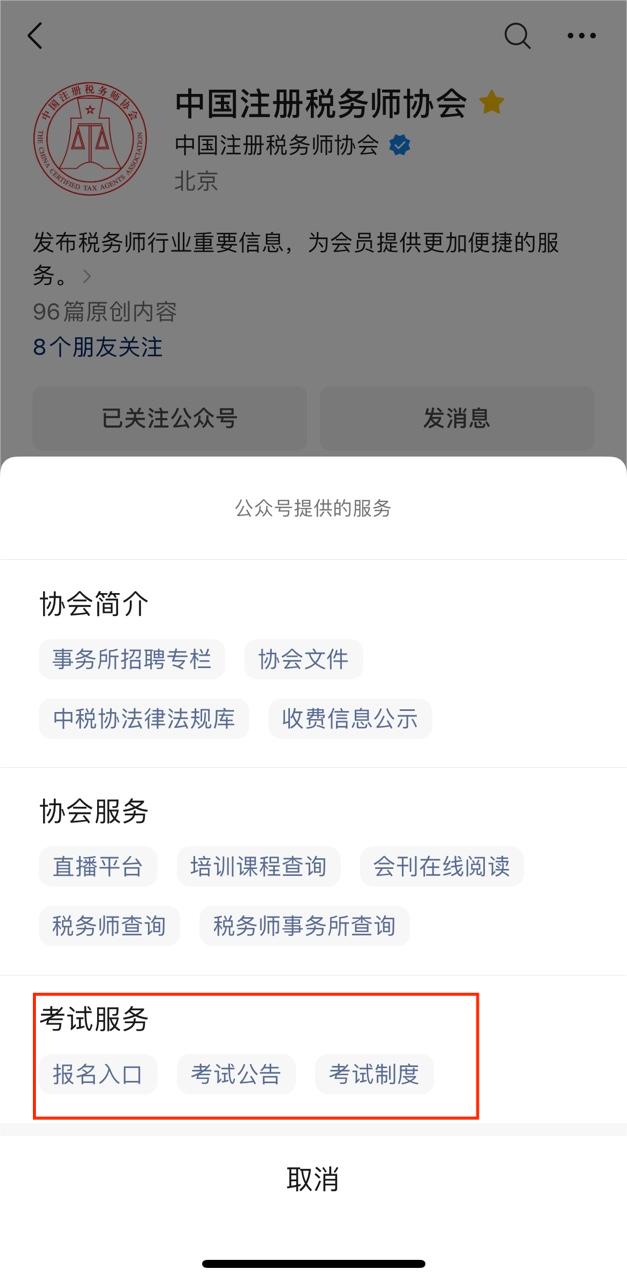Tap the 税务师查询 chip

point(109,926)
